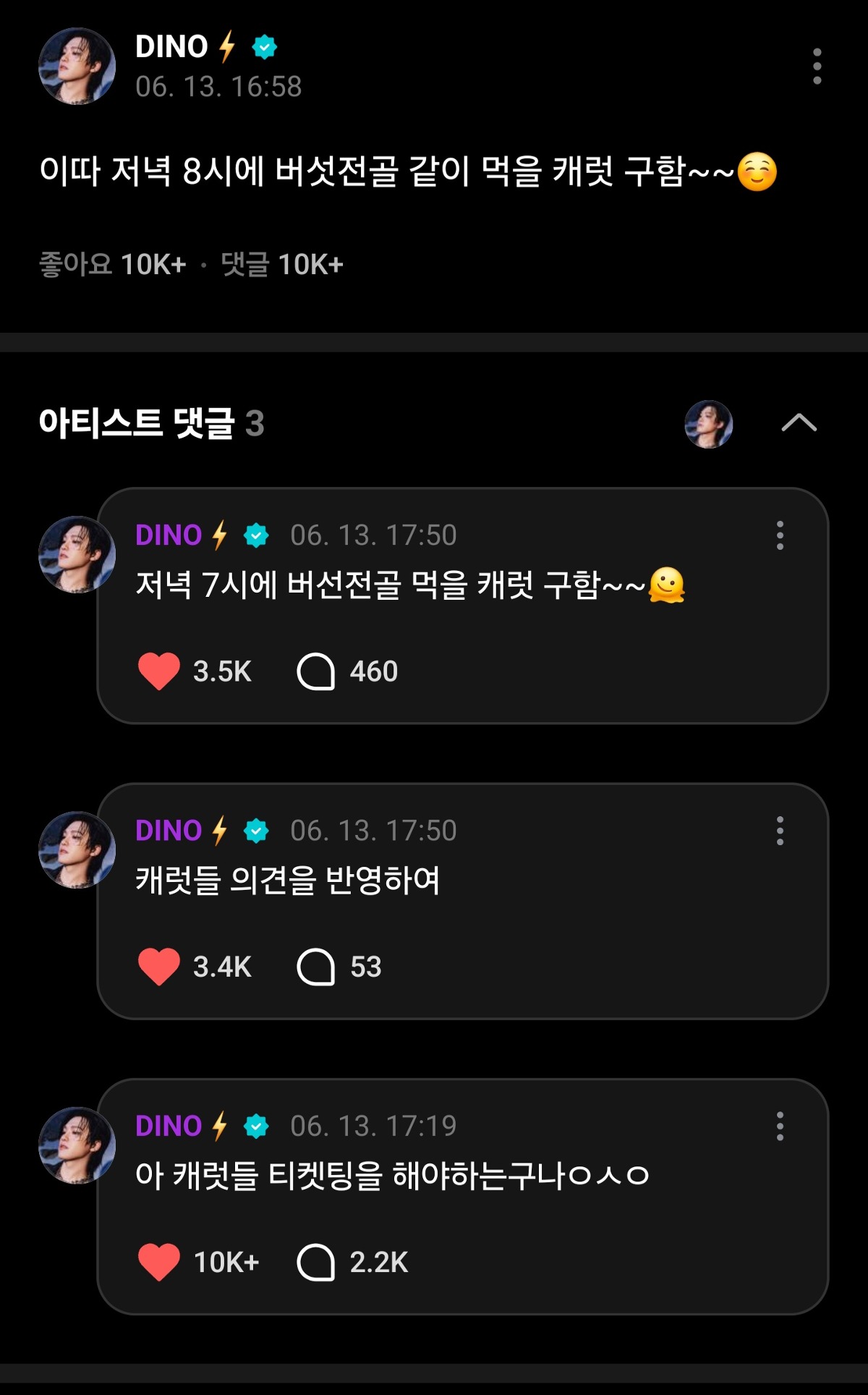The width and height of the screenshot is (868, 1395).
Task: Open replies on the comment with 460 replies
Action: (x=316, y=671)
